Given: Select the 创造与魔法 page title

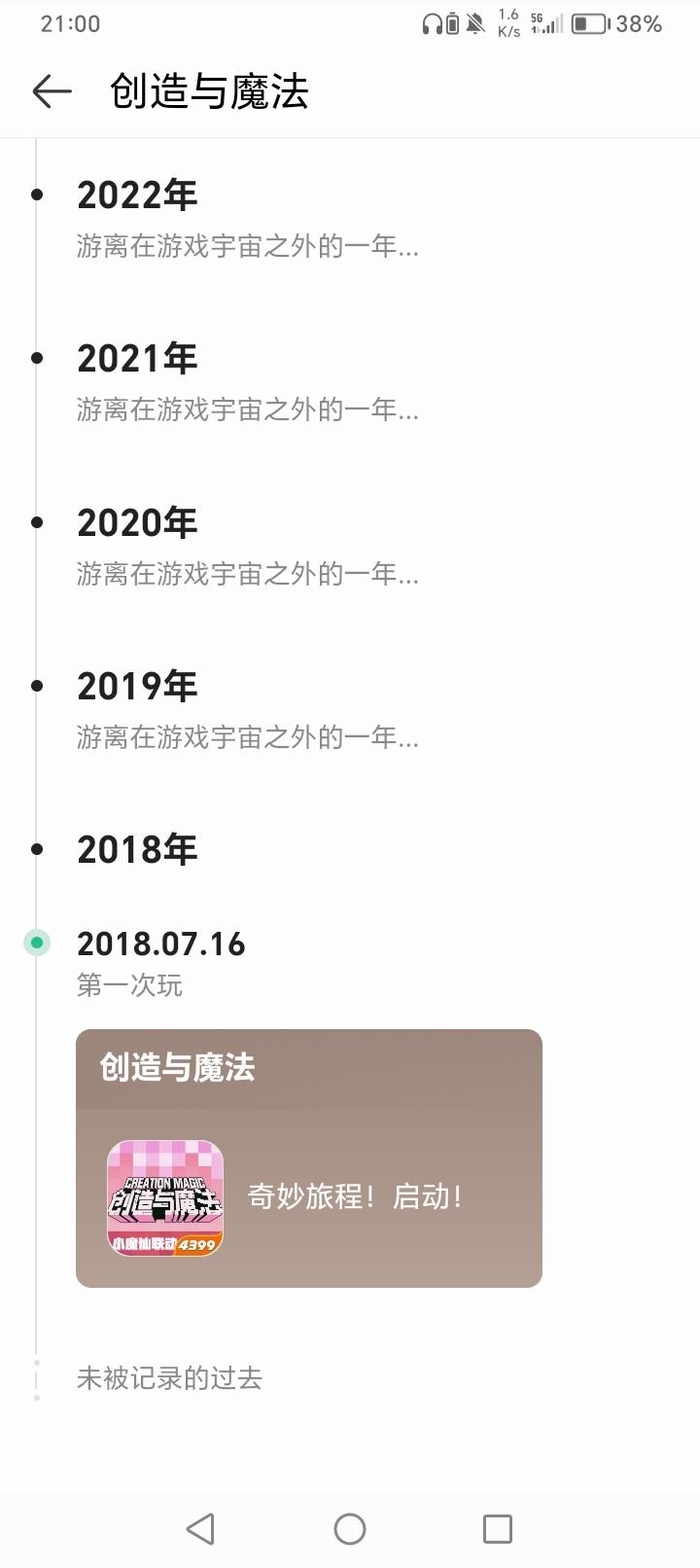Looking at the screenshot, I should (208, 90).
